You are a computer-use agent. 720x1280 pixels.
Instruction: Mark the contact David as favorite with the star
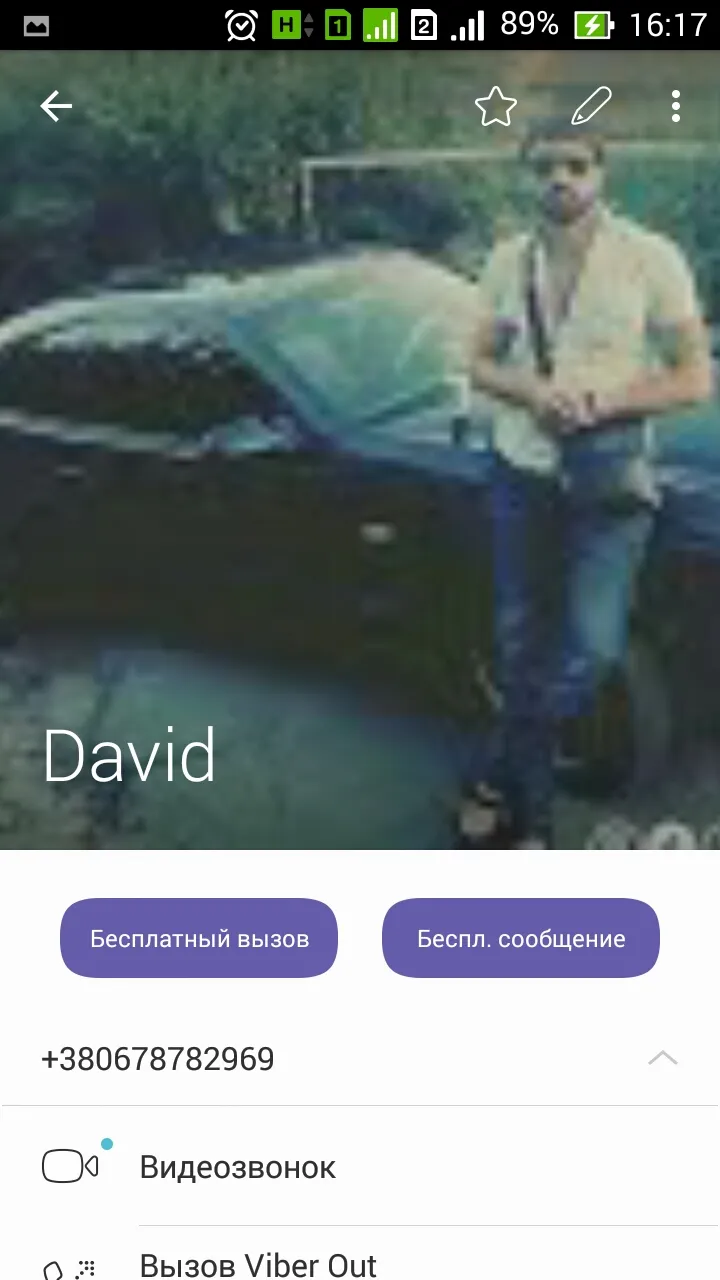pyautogui.click(x=495, y=106)
